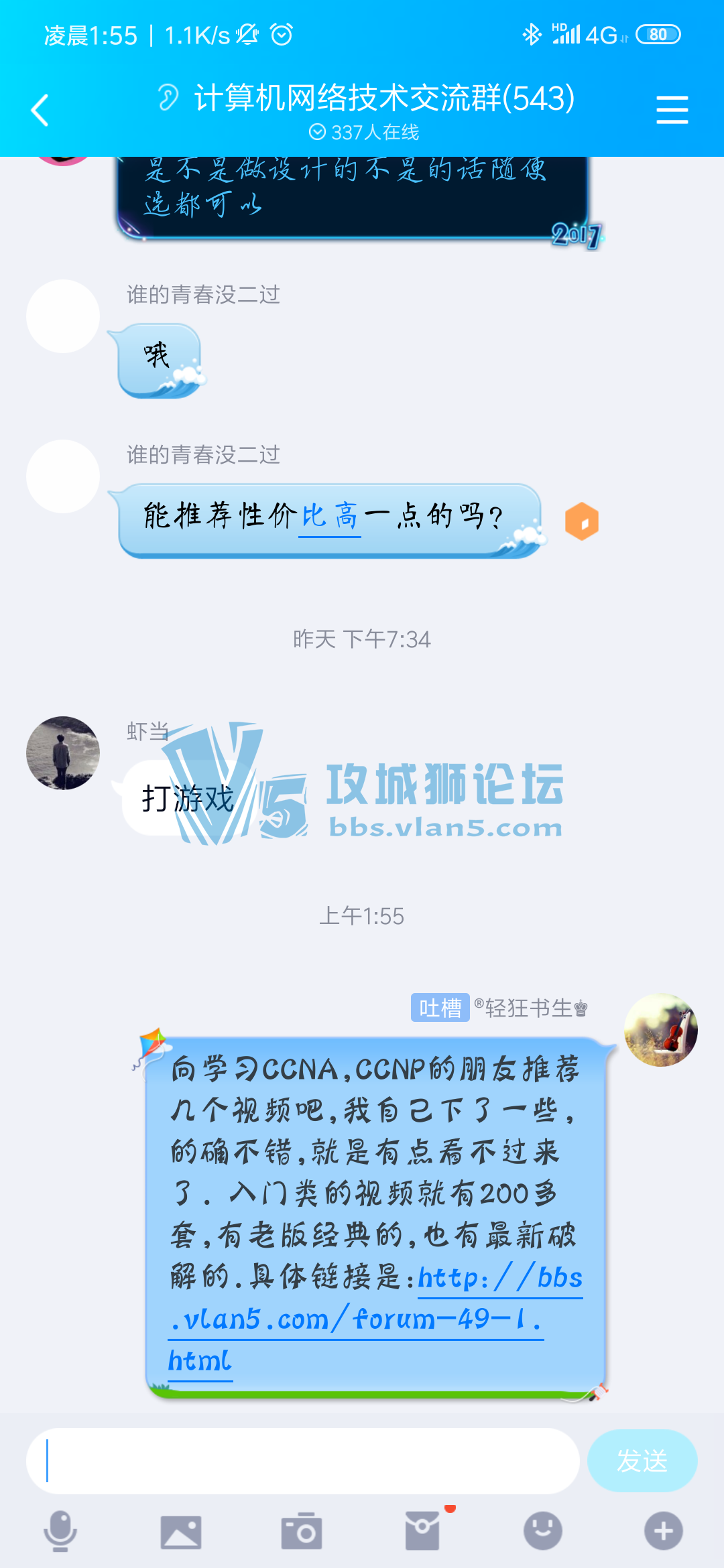
Task: Open the image gallery picker
Action: coord(181,1531)
